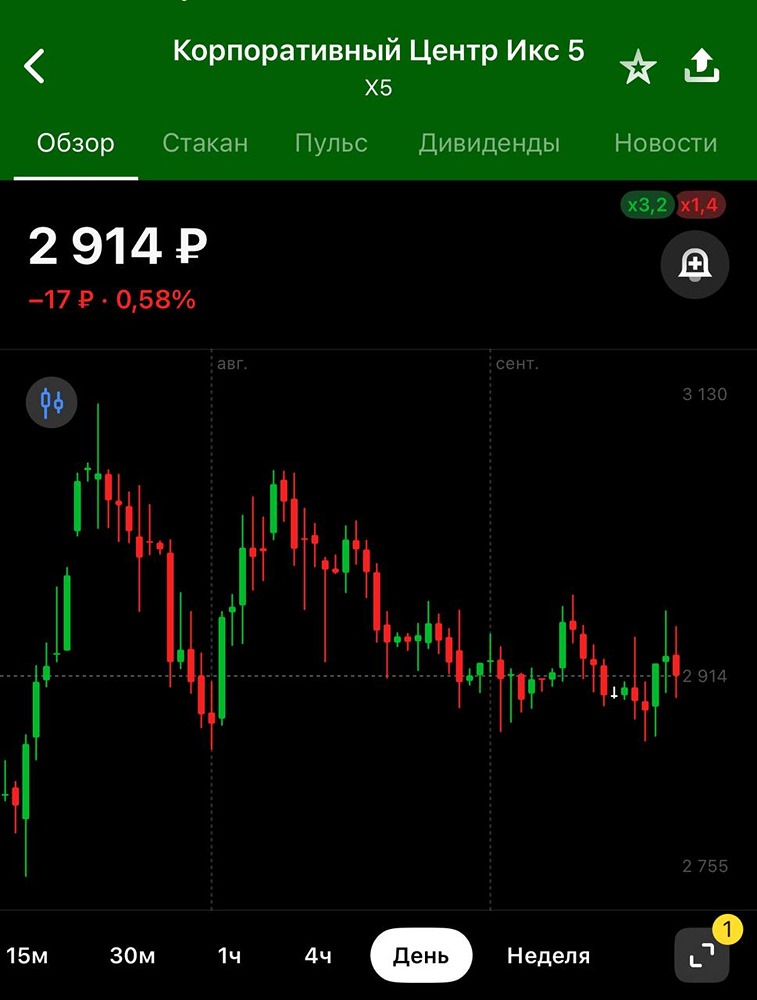The height and width of the screenshot is (1000, 757).
Task: Expand the chart to fullscreen
Action: tap(703, 956)
